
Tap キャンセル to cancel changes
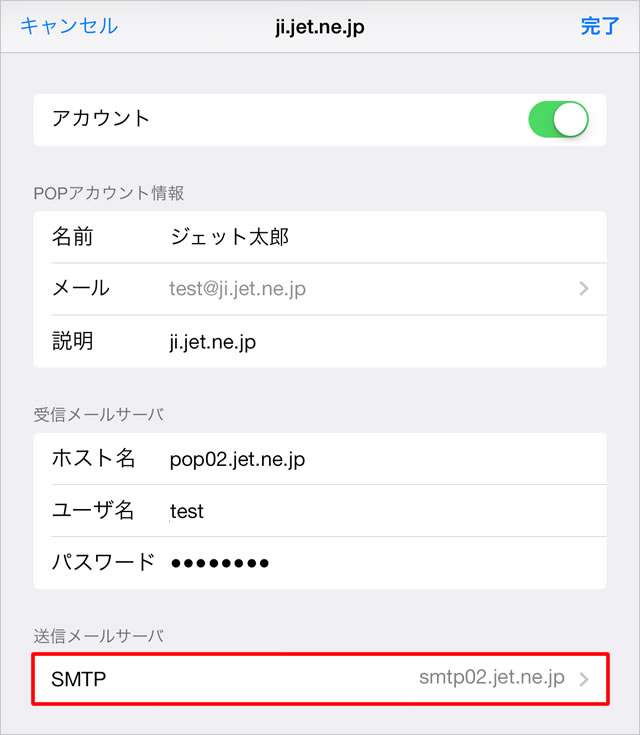[69, 26]
